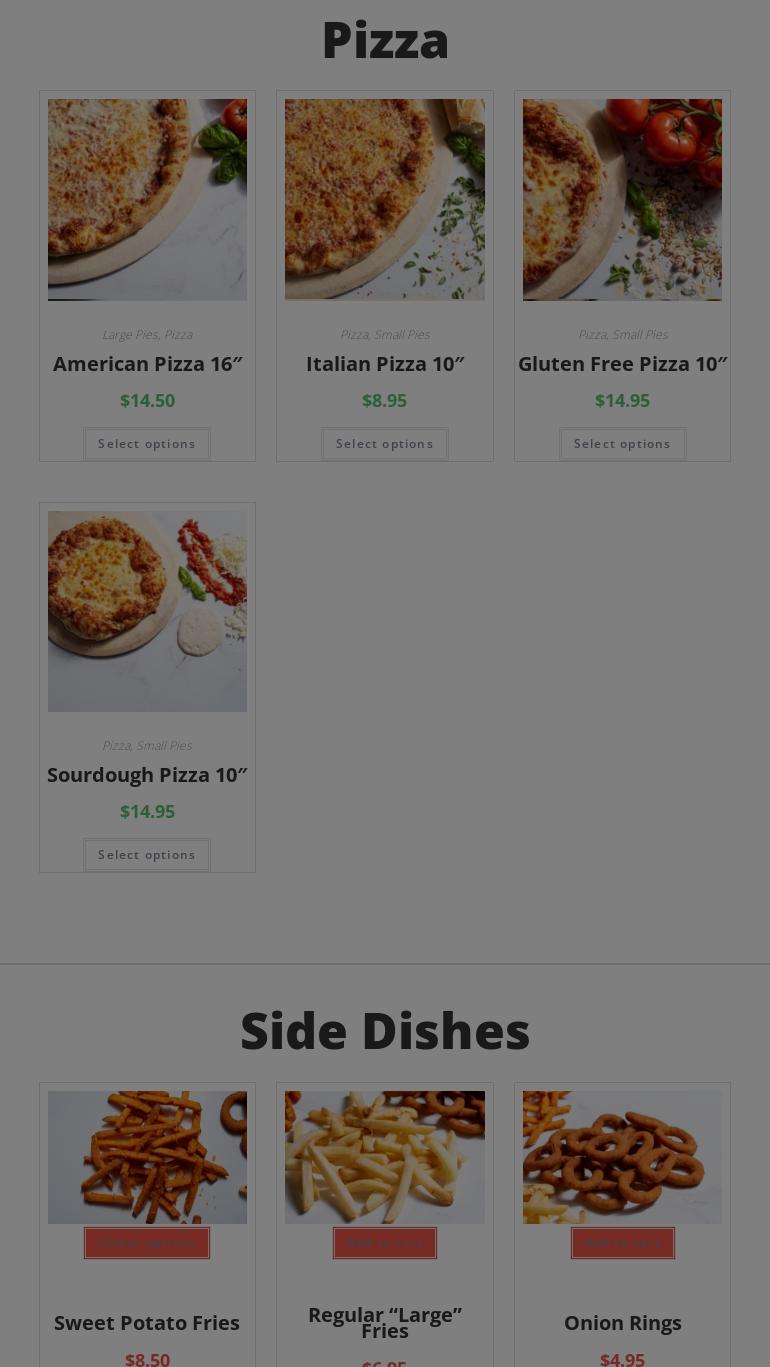Screen dimensions: 770x1367
Task: Open the Sourdough Pizza 10″ title link
Action: pos(147,775)
